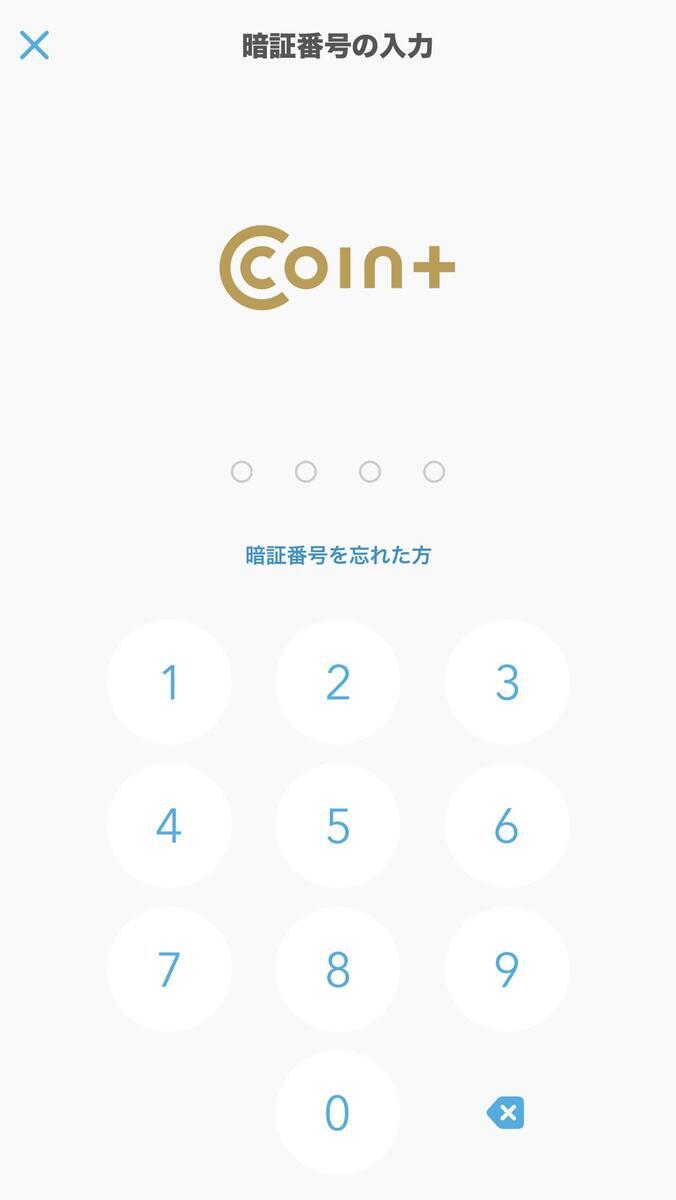Tap keypad number 7
Viewport: 676px width, 1200px height.
pyautogui.click(x=169, y=969)
